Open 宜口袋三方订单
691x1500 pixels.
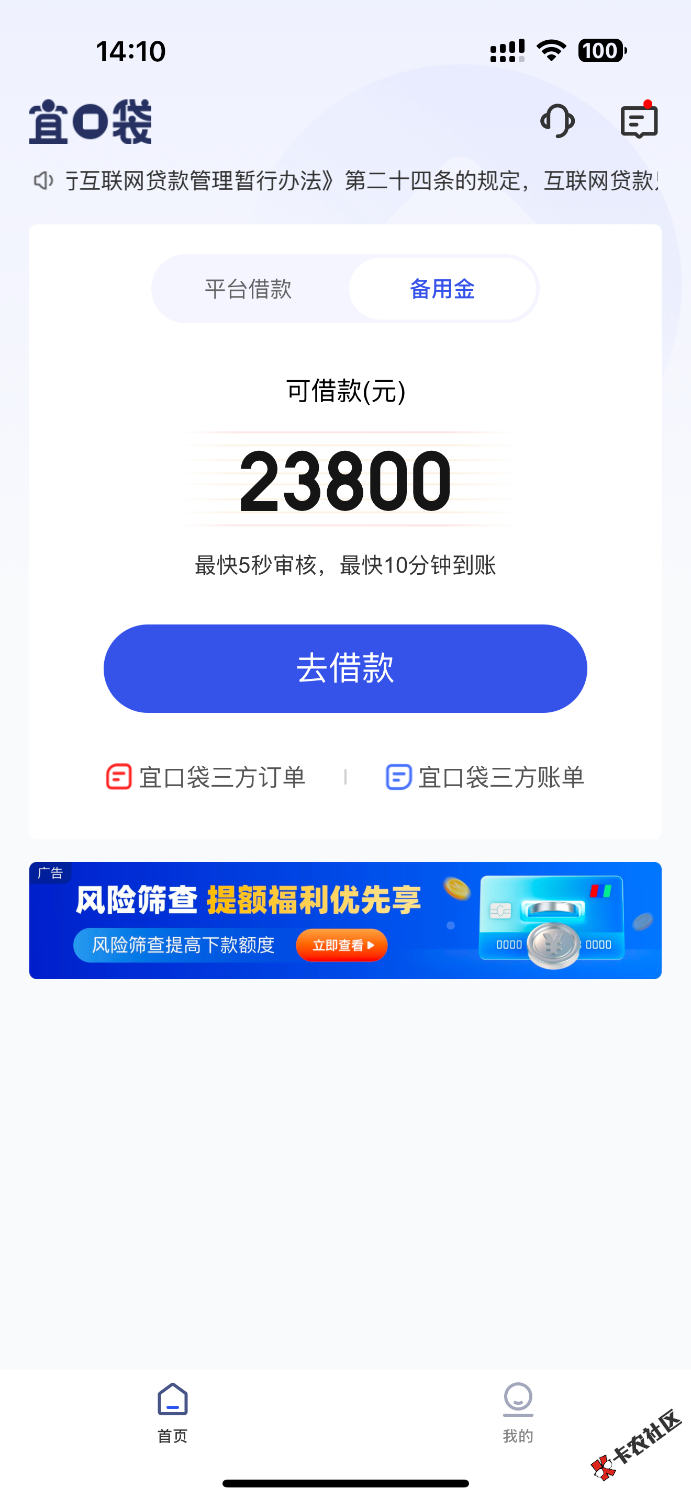206,777
